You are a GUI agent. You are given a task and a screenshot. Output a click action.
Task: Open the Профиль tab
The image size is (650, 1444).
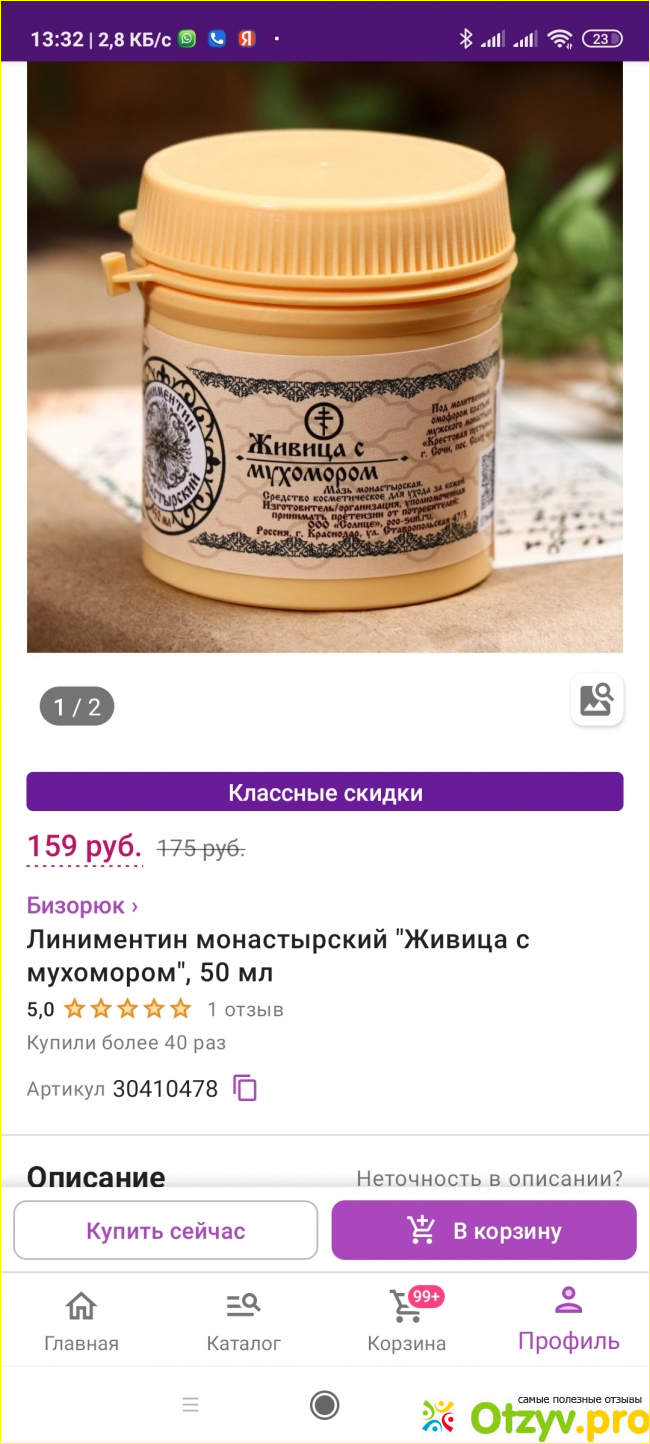tap(568, 1320)
